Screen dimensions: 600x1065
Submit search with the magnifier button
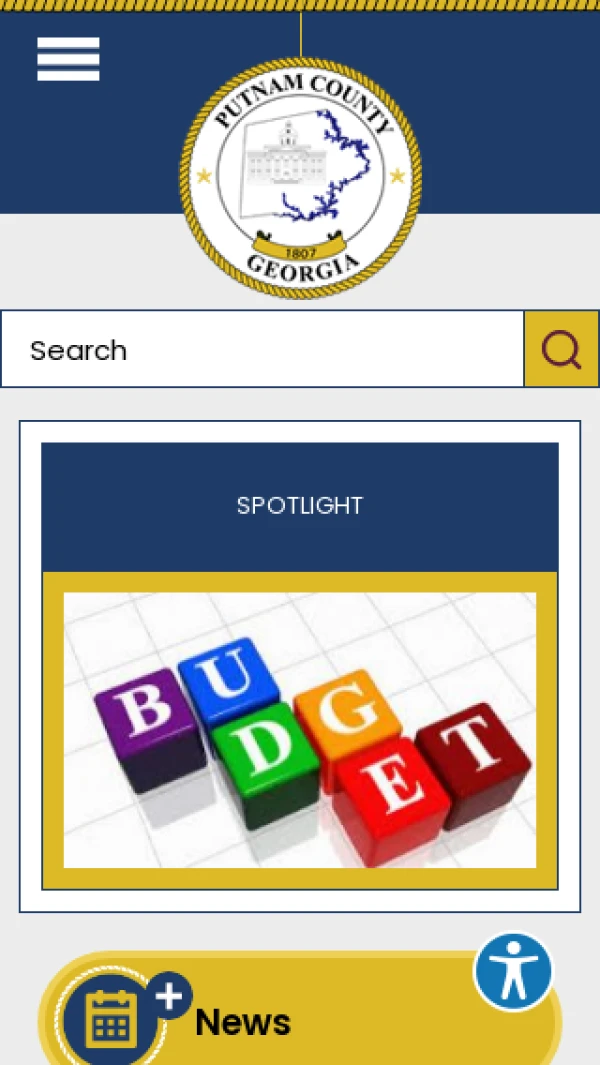click(x=561, y=349)
